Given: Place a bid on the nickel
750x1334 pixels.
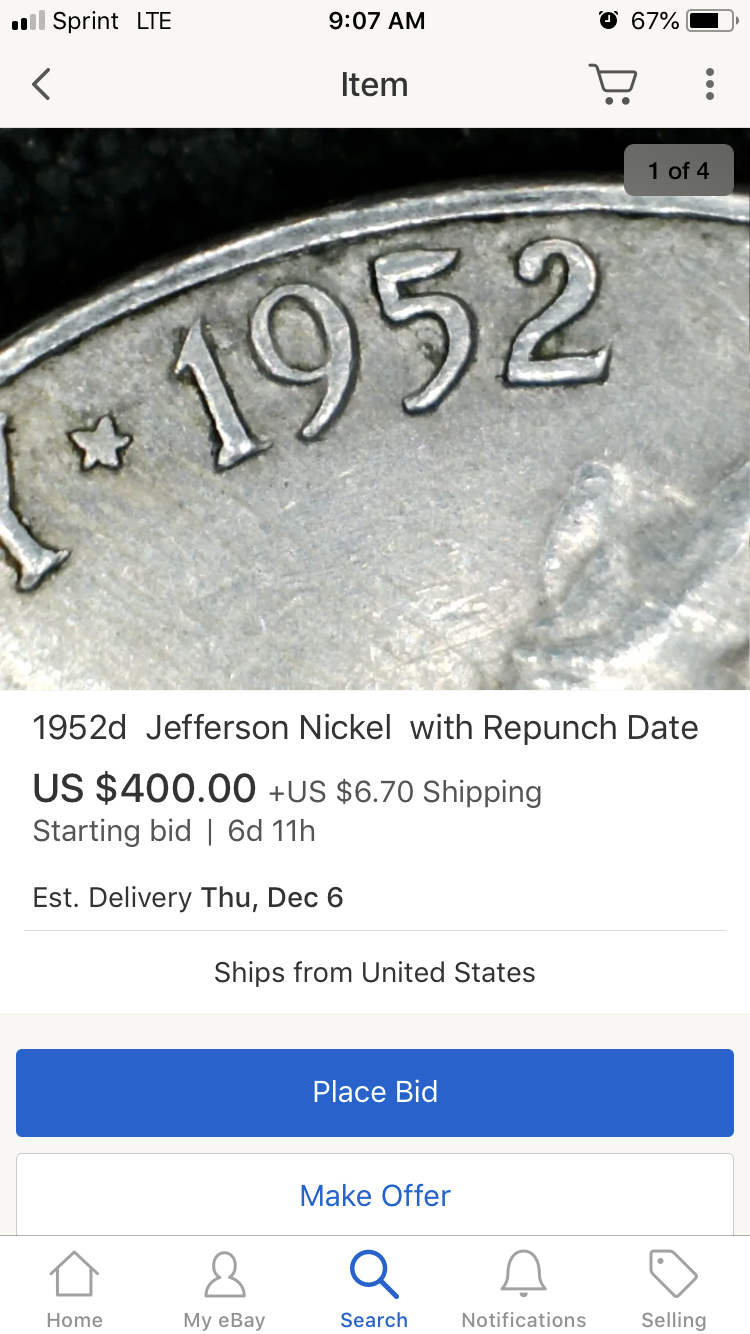Looking at the screenshot, I should [375, 1092].
